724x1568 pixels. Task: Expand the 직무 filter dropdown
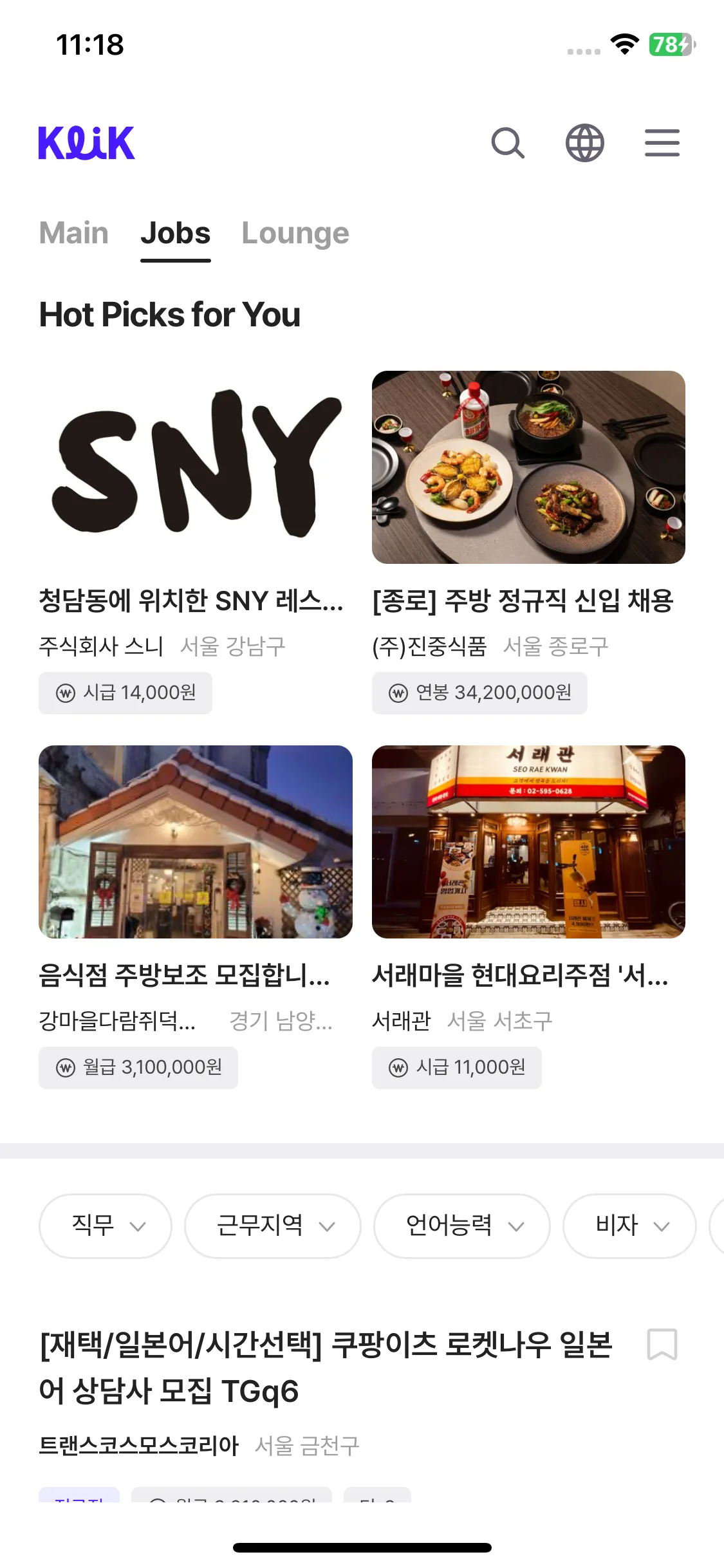[x=106, y=1226]
